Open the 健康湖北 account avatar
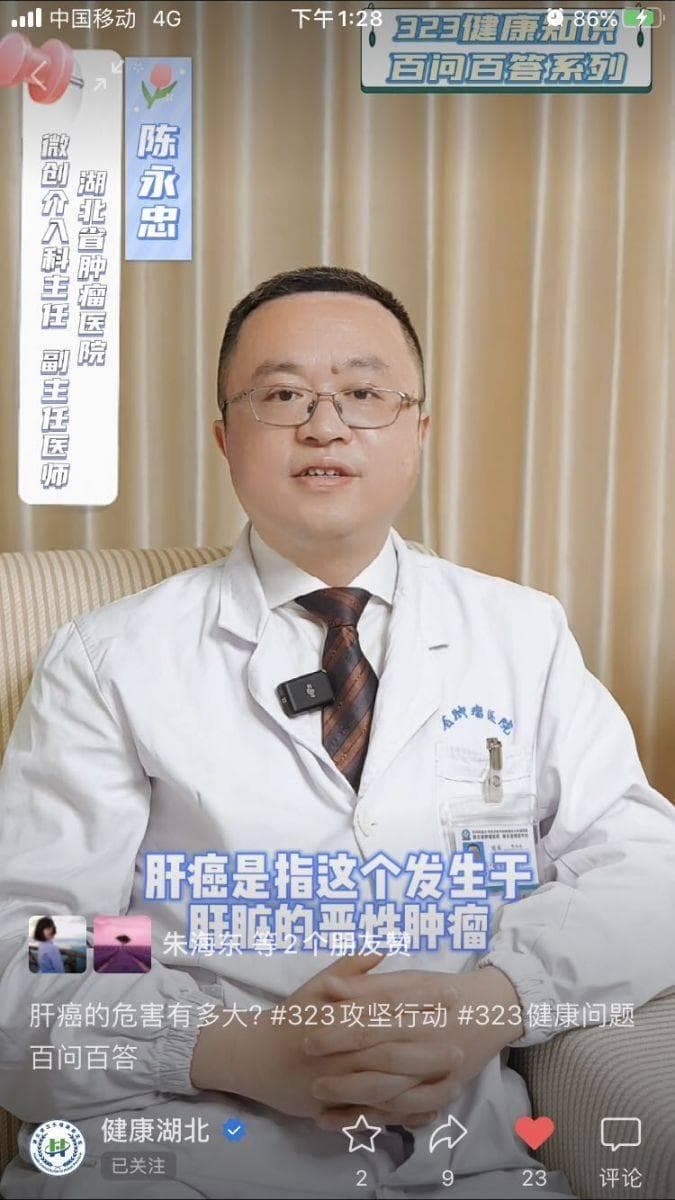The width and height of the screenshot is (675, 1200). 58,1148
